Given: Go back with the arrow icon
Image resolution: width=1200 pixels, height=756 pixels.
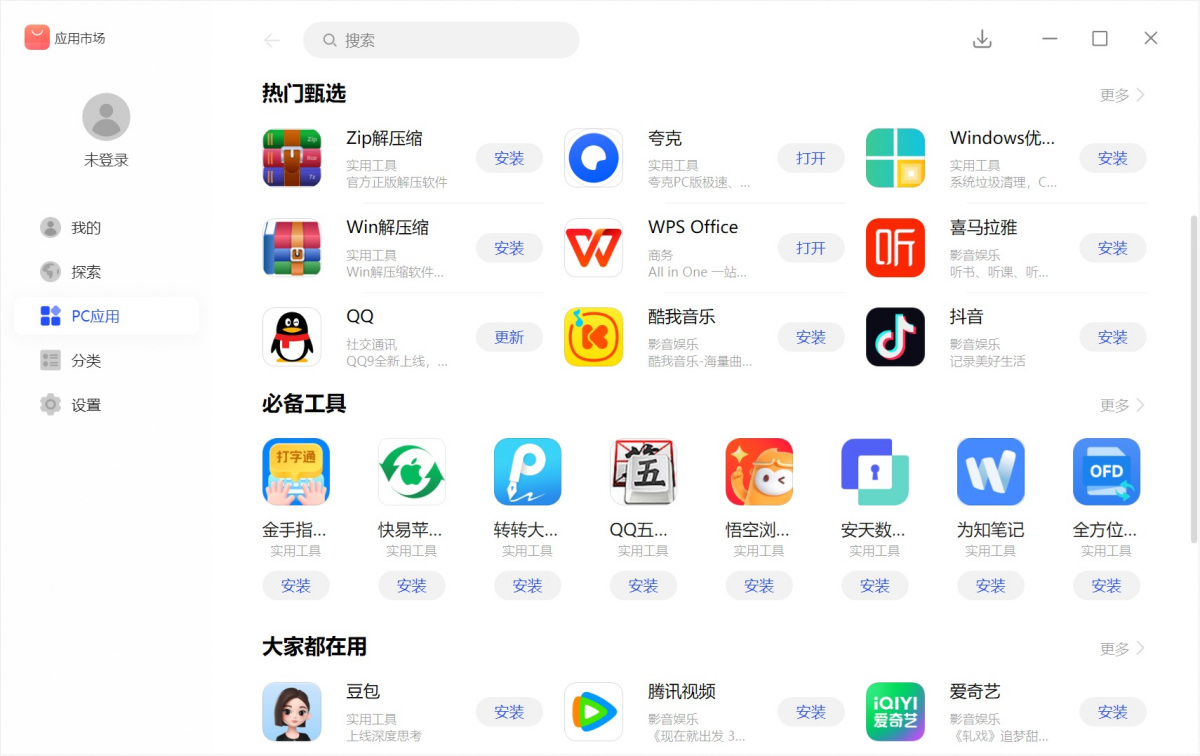Looking at the screenshot, I should pos(272,40).
